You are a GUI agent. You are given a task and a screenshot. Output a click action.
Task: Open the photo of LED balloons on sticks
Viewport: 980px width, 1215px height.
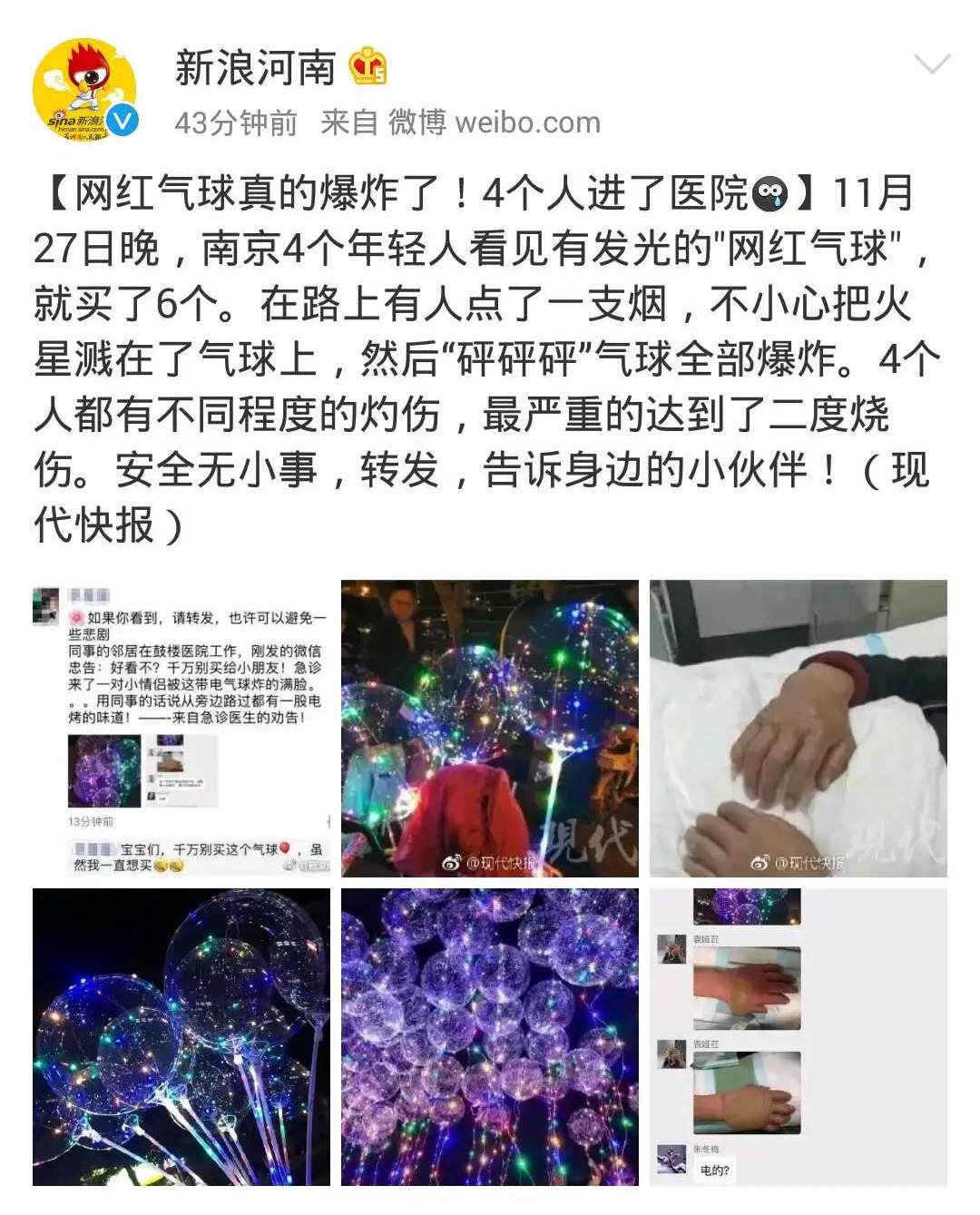181,1036
